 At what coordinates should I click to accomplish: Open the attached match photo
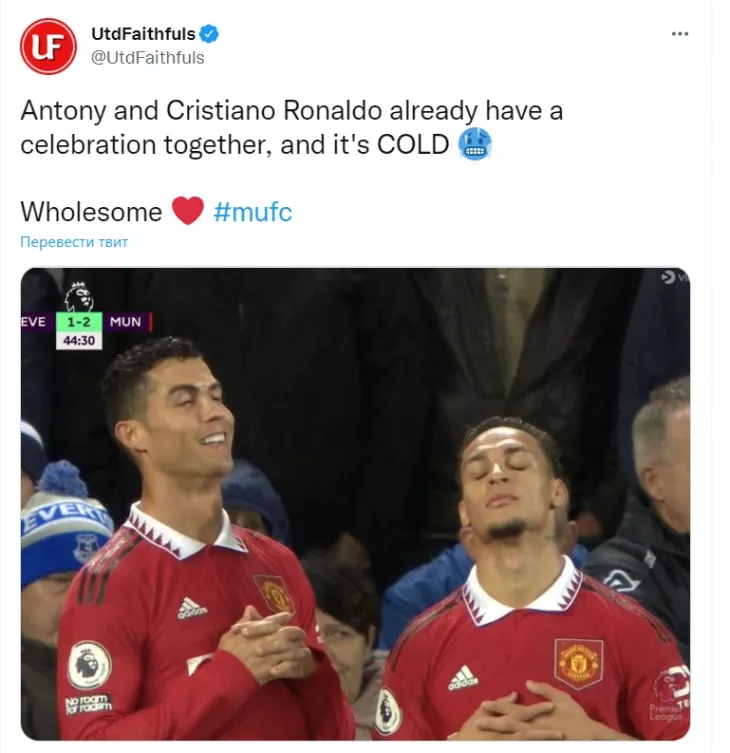coord(355,503)
